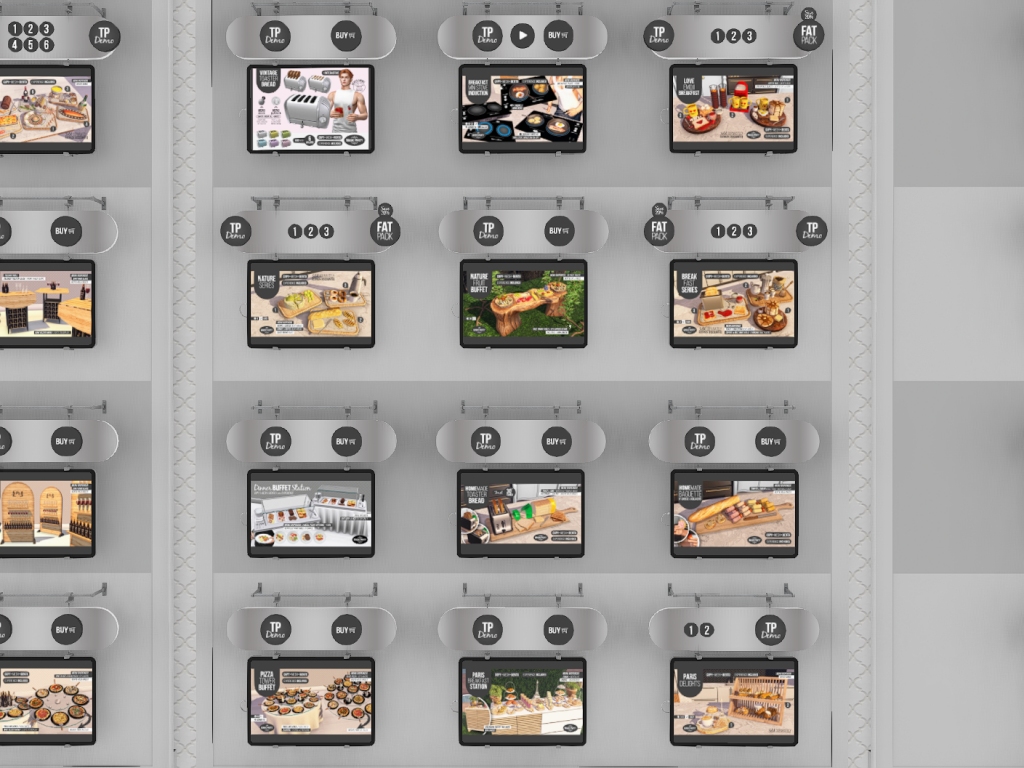
Task: Teleport to the Homemade Toaster Bread demo
Action: coord(486,441)
